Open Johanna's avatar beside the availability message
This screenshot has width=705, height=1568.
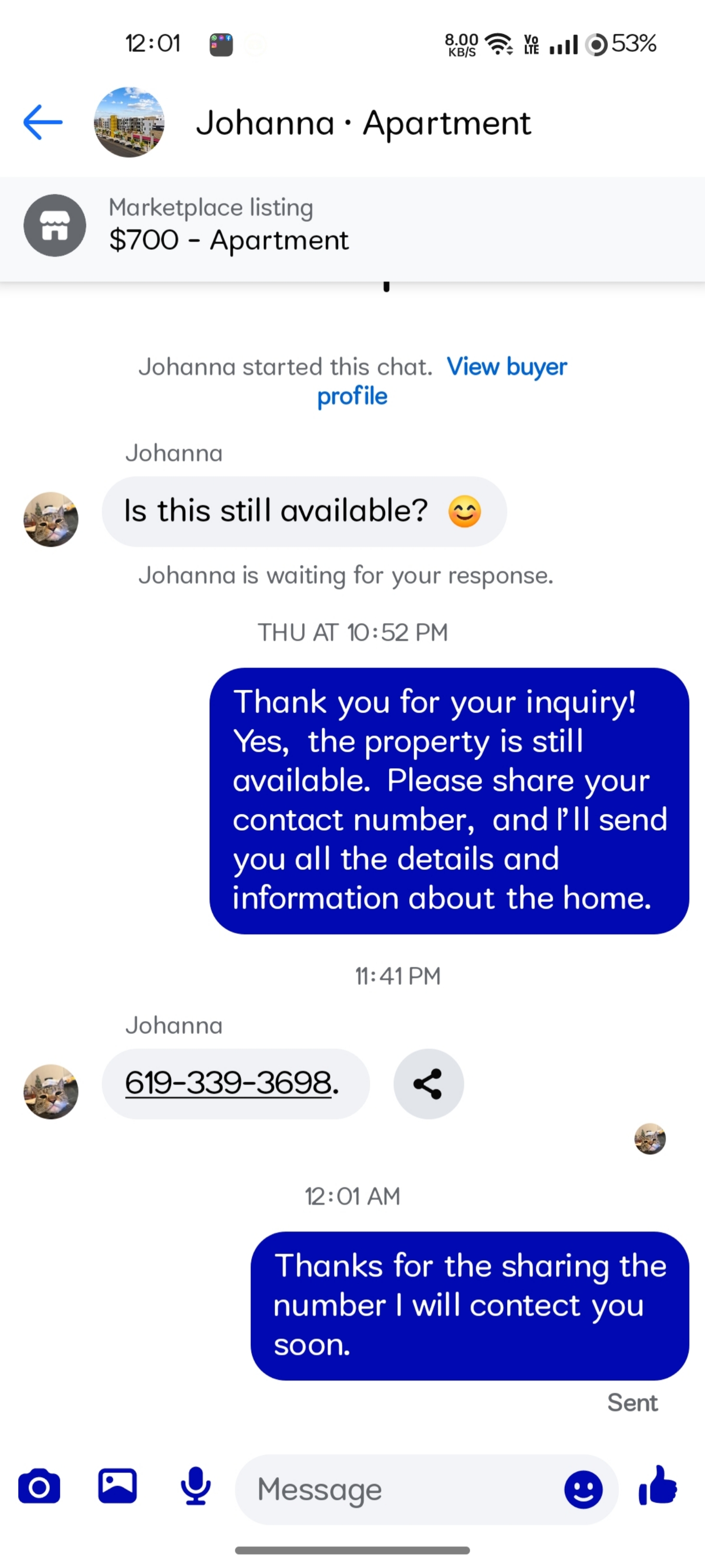[x=51, y=519]
